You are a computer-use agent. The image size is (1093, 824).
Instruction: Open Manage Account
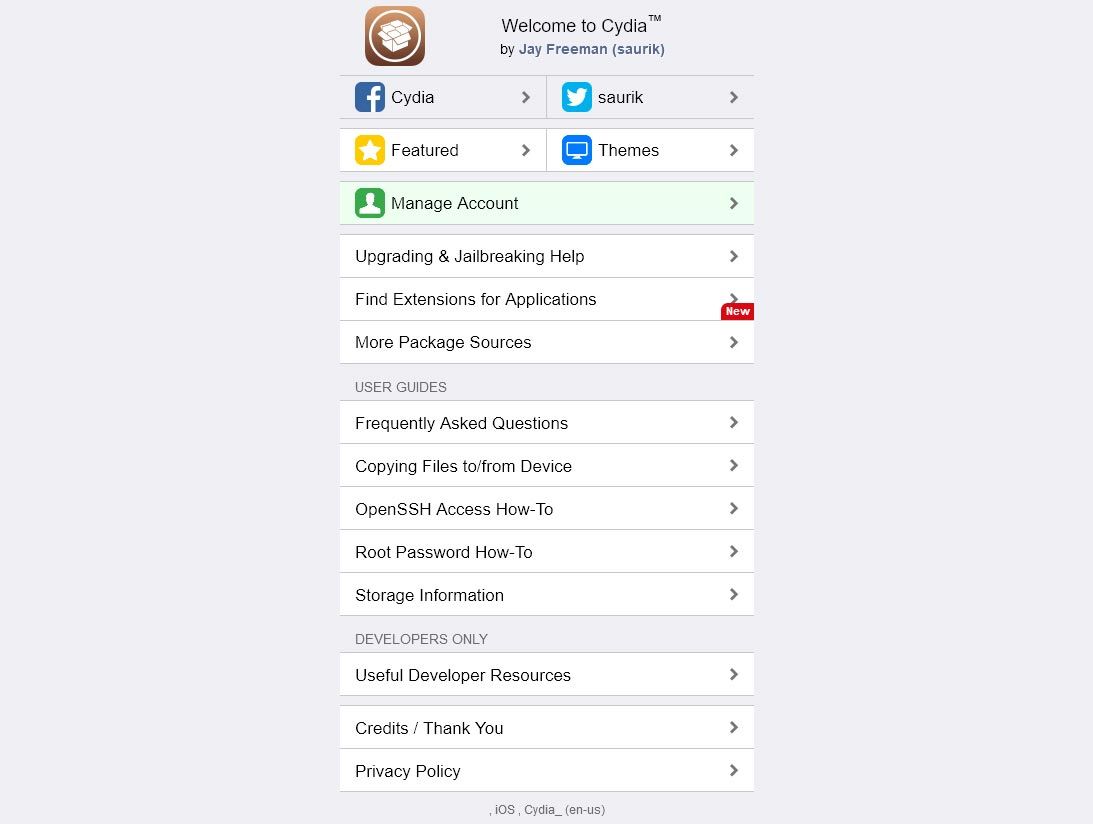(x=546, y=203)
